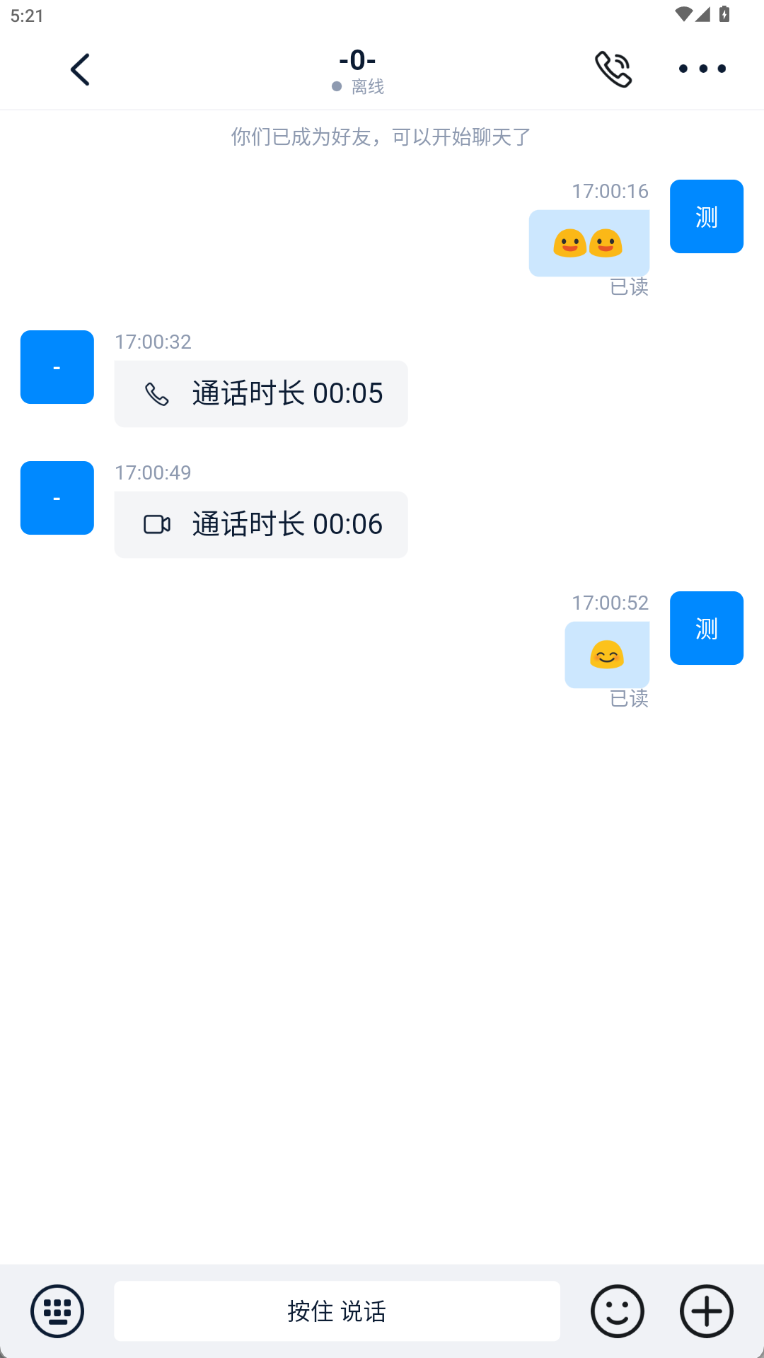Tap the 按住 说话 voice button
This screenshot has height=1358, width=764.
coord(336,1311)
